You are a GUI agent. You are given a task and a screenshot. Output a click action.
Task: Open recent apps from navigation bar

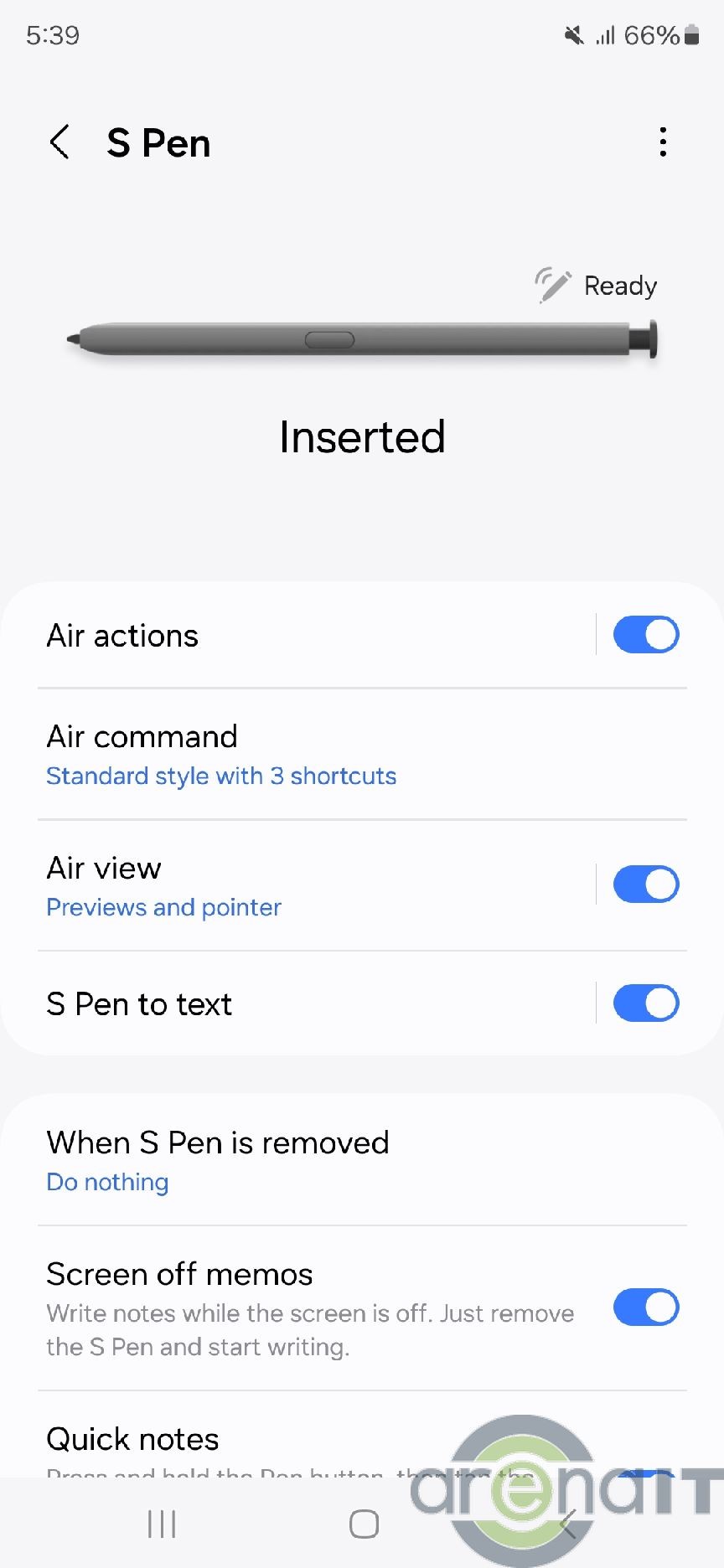point(162,1524)
